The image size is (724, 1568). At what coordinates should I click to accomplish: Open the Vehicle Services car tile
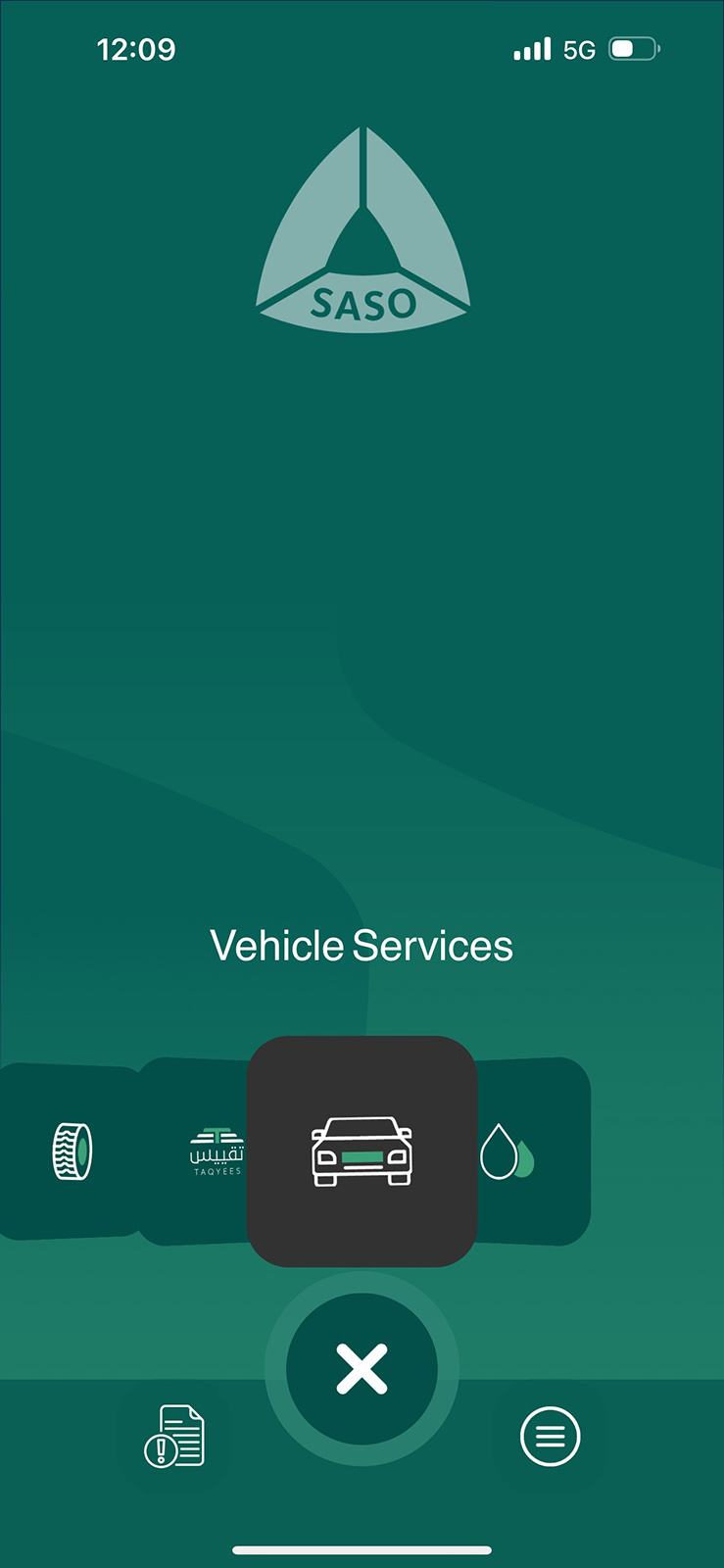point(362,1151)
